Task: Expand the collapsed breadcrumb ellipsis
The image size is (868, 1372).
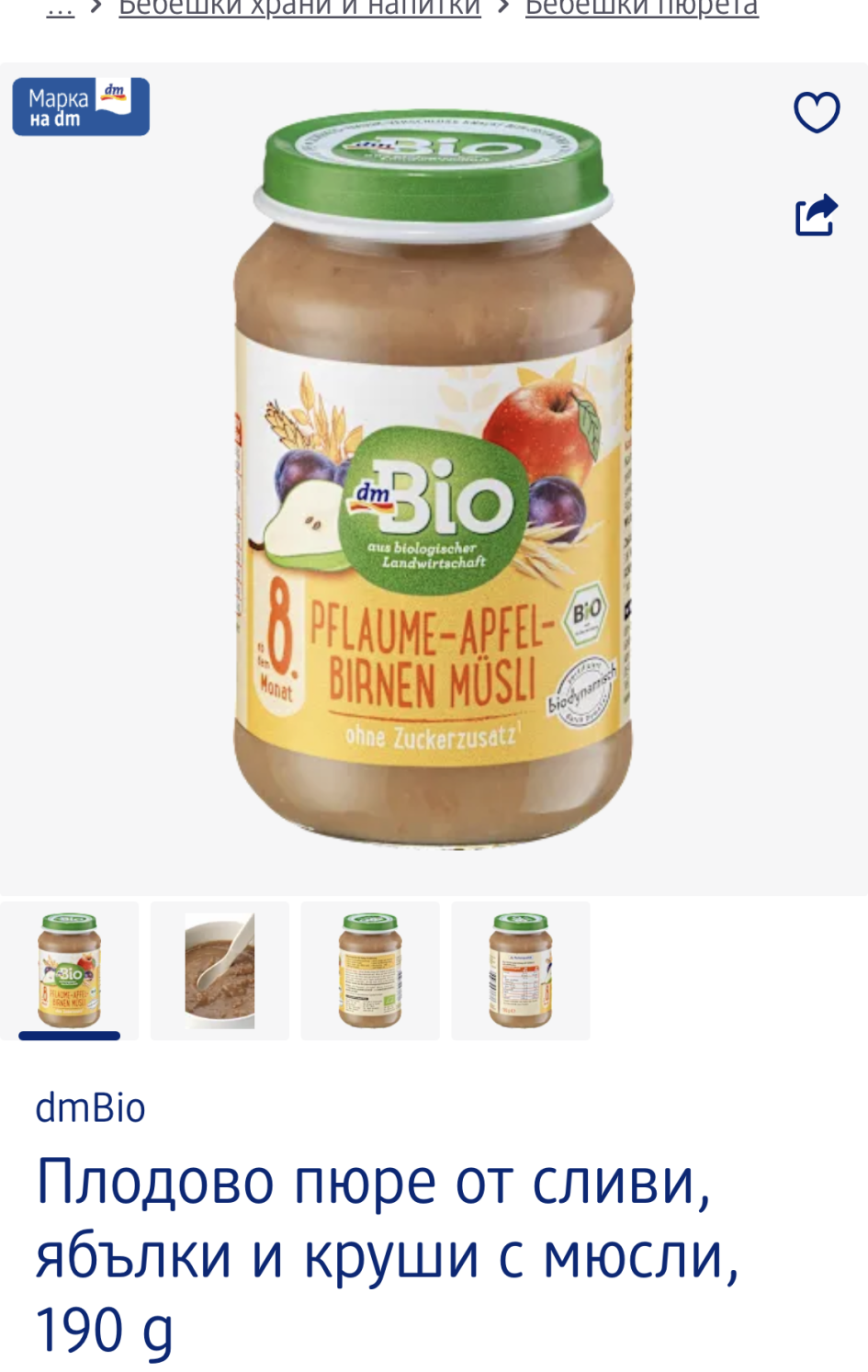Action: pyautogui.click(x=60, y=8)
